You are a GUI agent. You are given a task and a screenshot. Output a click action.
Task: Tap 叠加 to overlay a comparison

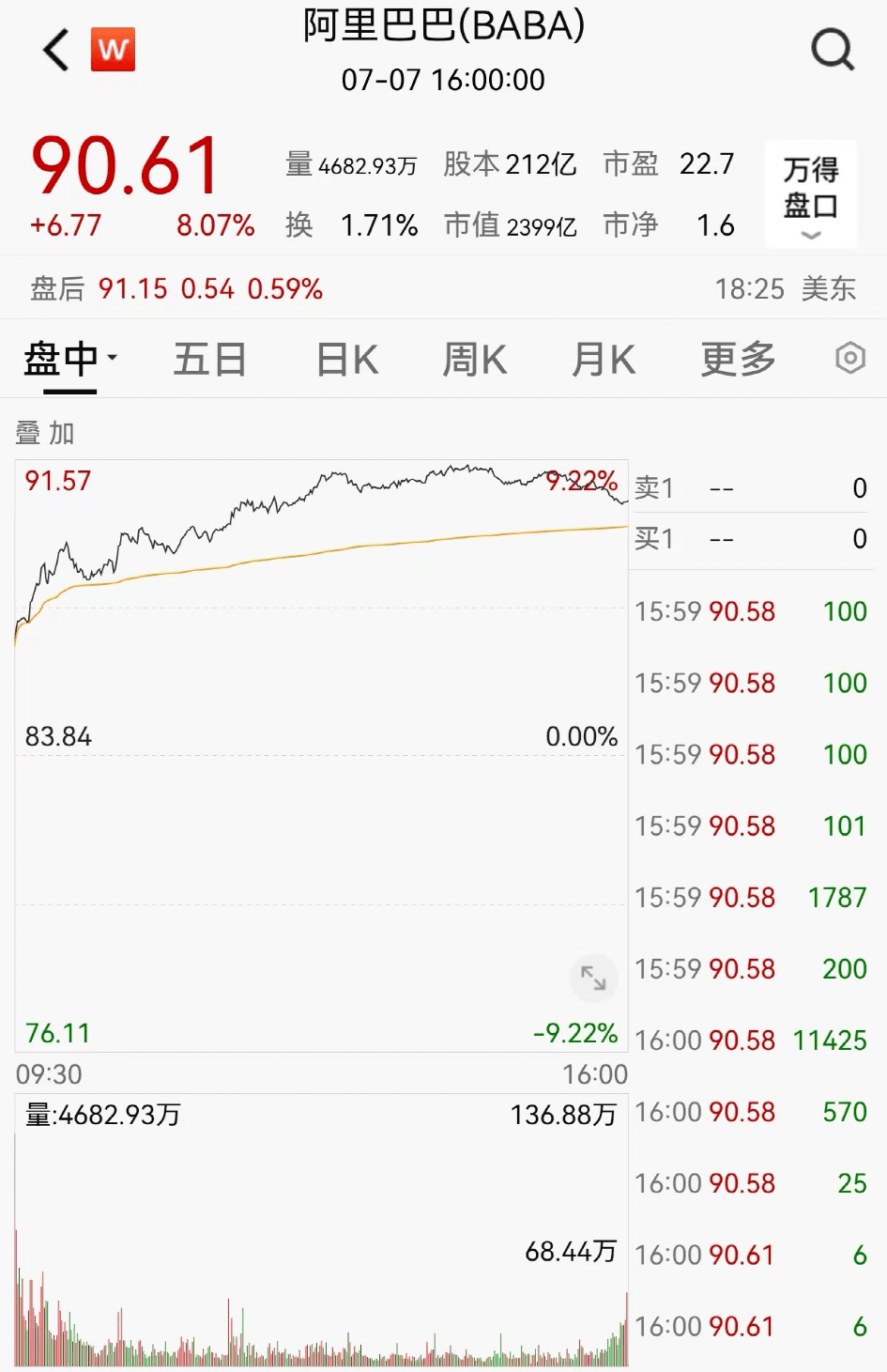pyautogui.click(x=45, y=433)
